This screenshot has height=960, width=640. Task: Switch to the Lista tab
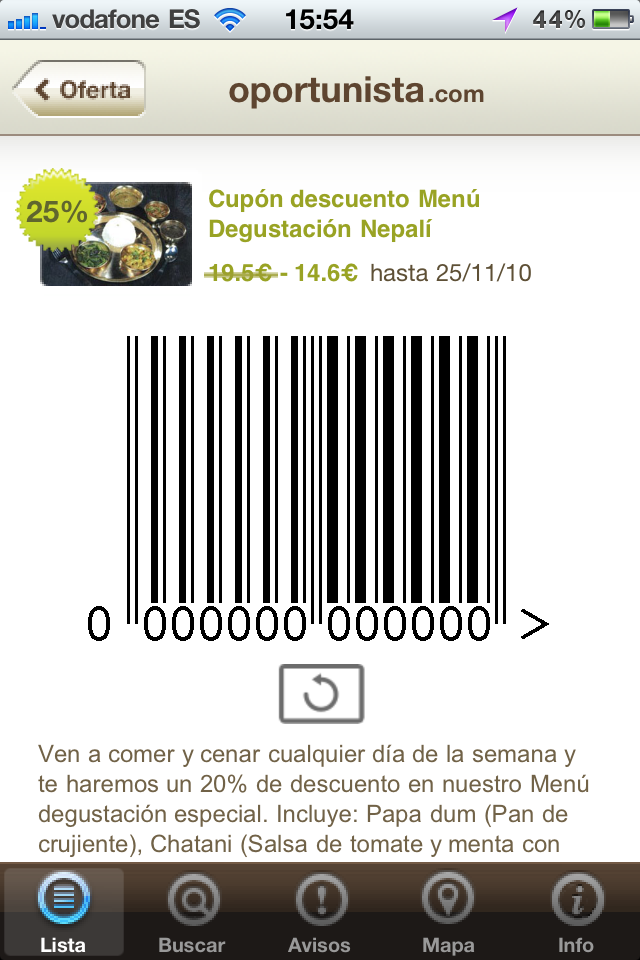click(x=64, y=912)
